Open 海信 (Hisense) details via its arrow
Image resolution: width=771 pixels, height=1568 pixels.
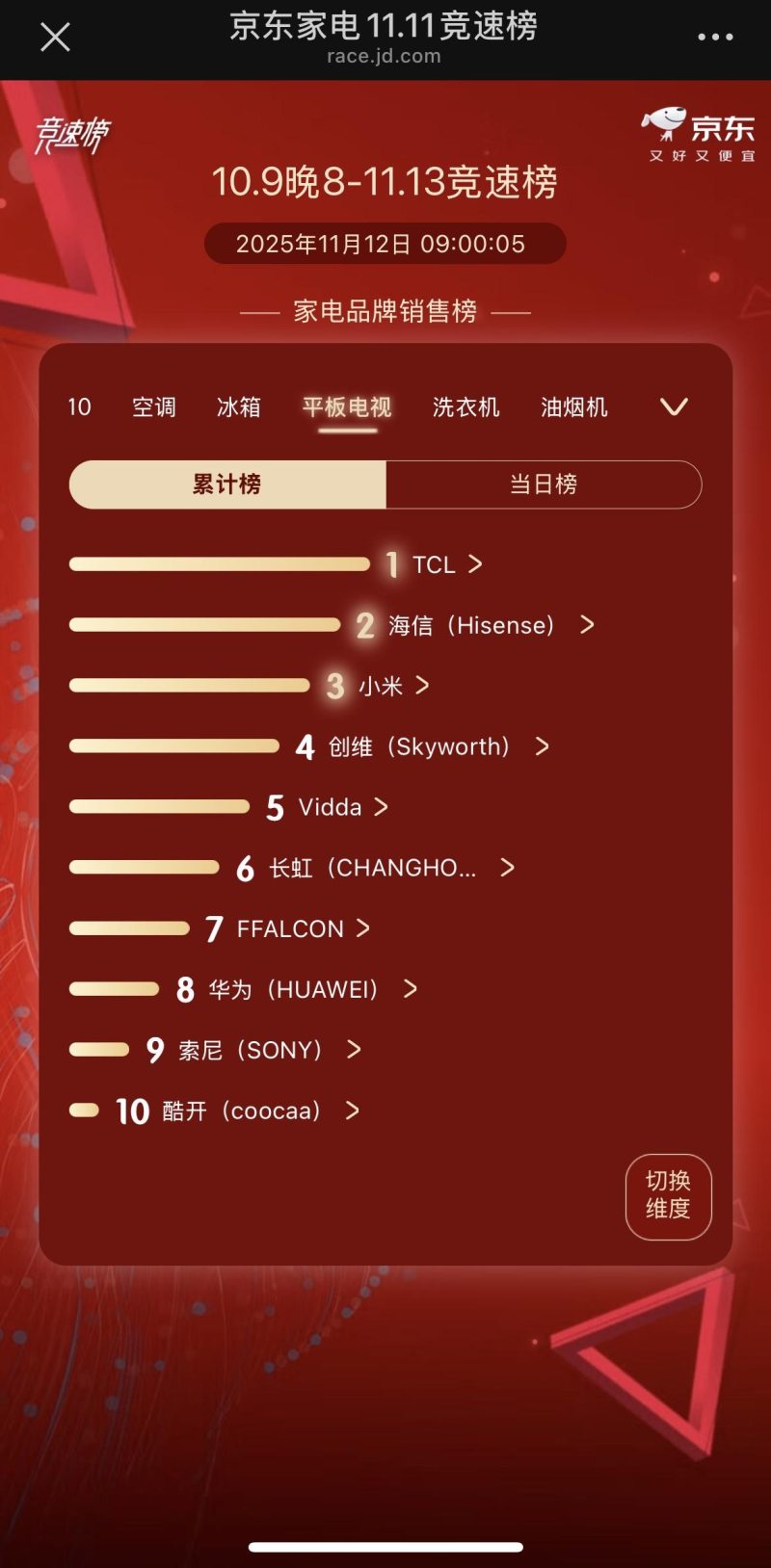(x=586, y=626)
